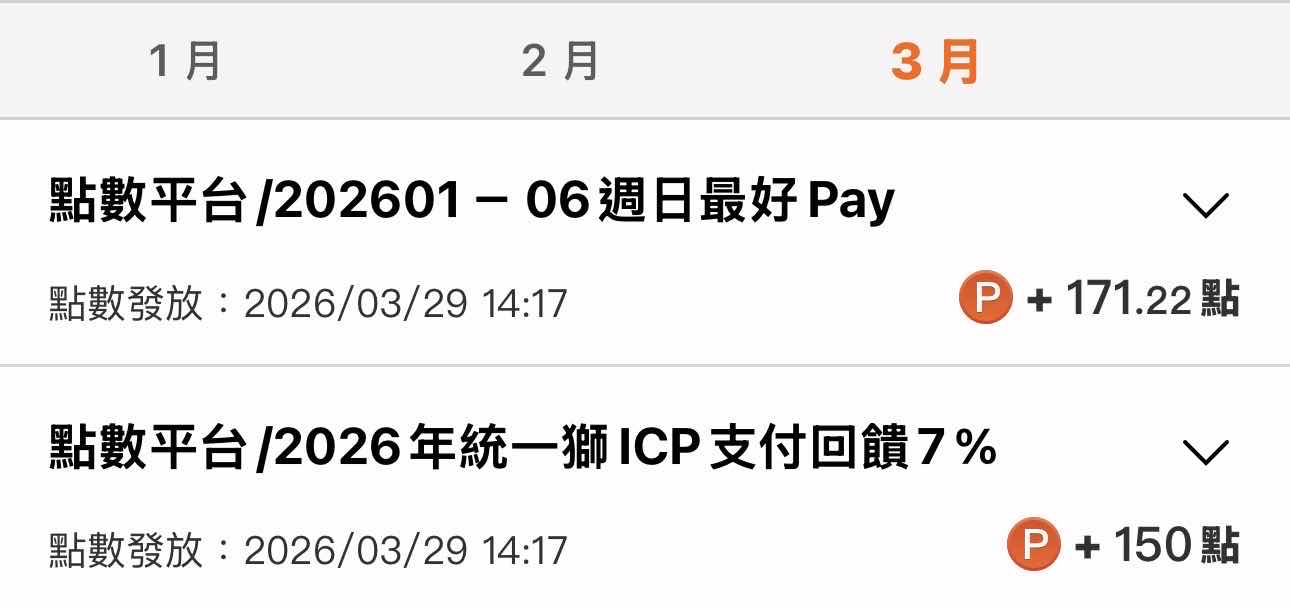Switch to the 1月 tab
Viewport: 1290px width, 608px height.
[x=185, y=62]
